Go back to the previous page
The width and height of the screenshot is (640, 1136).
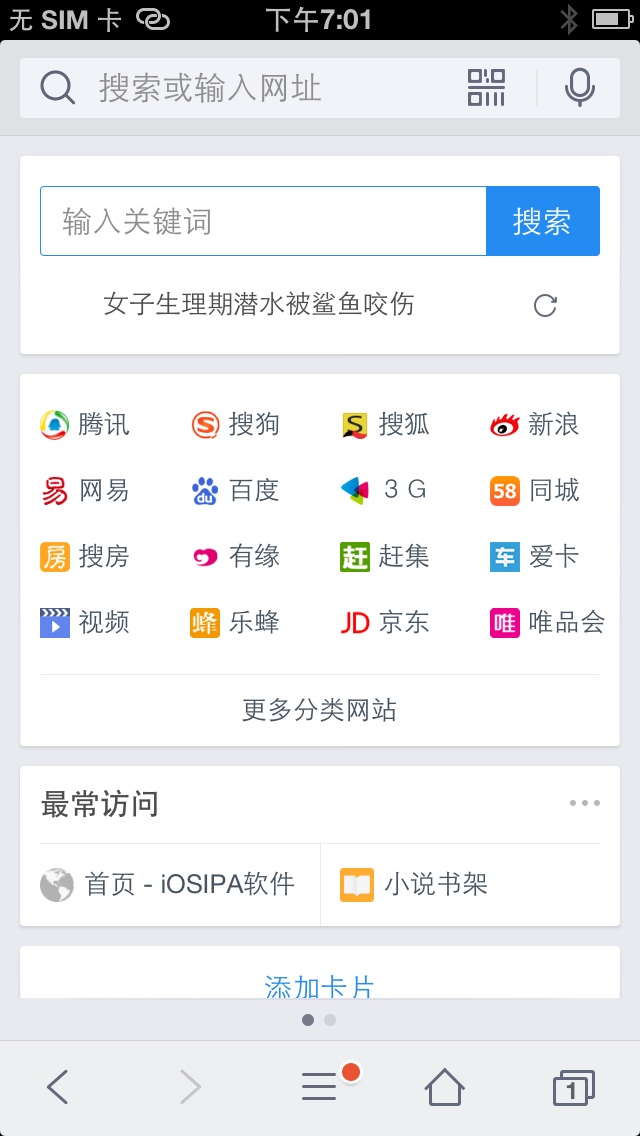(x=58, y=1087)
